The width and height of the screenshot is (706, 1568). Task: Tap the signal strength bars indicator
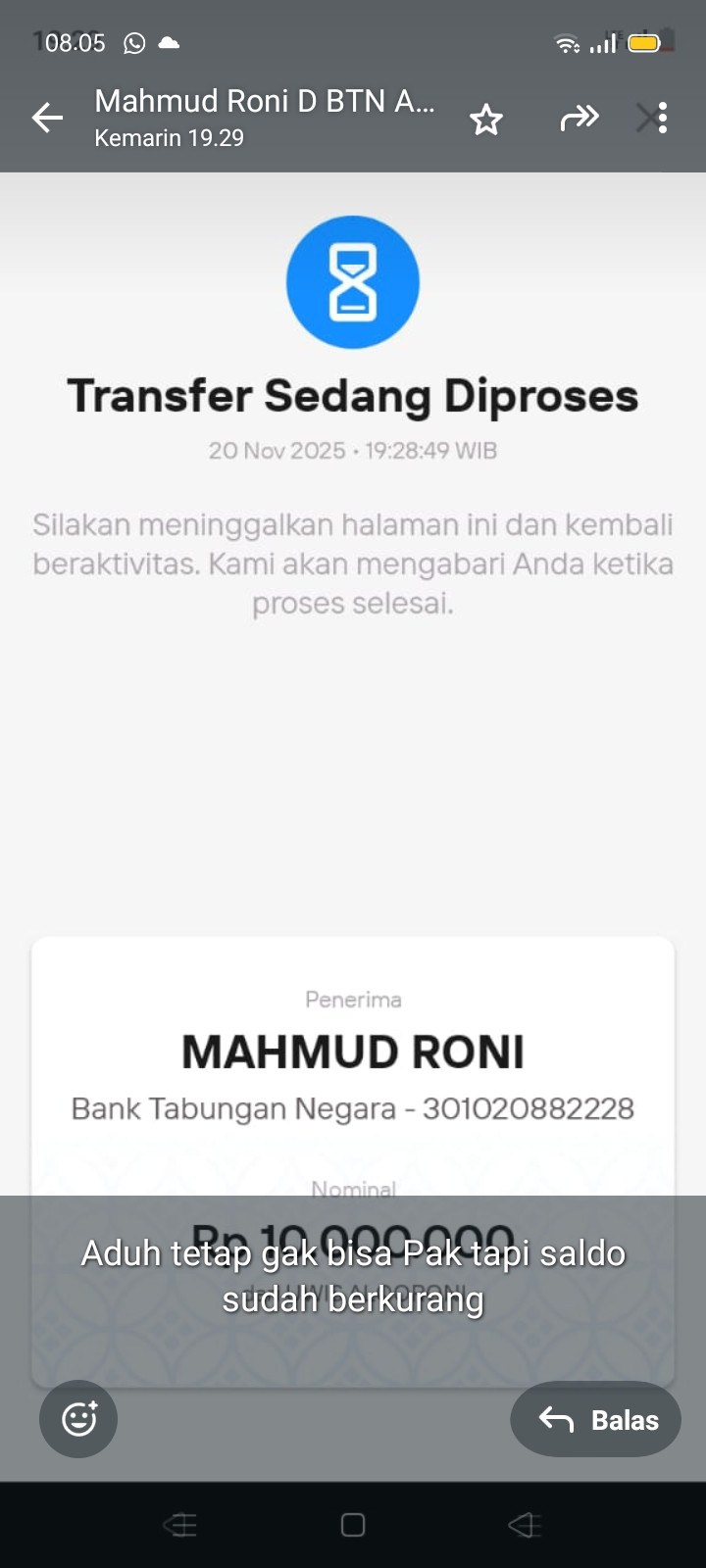point(602,42)
